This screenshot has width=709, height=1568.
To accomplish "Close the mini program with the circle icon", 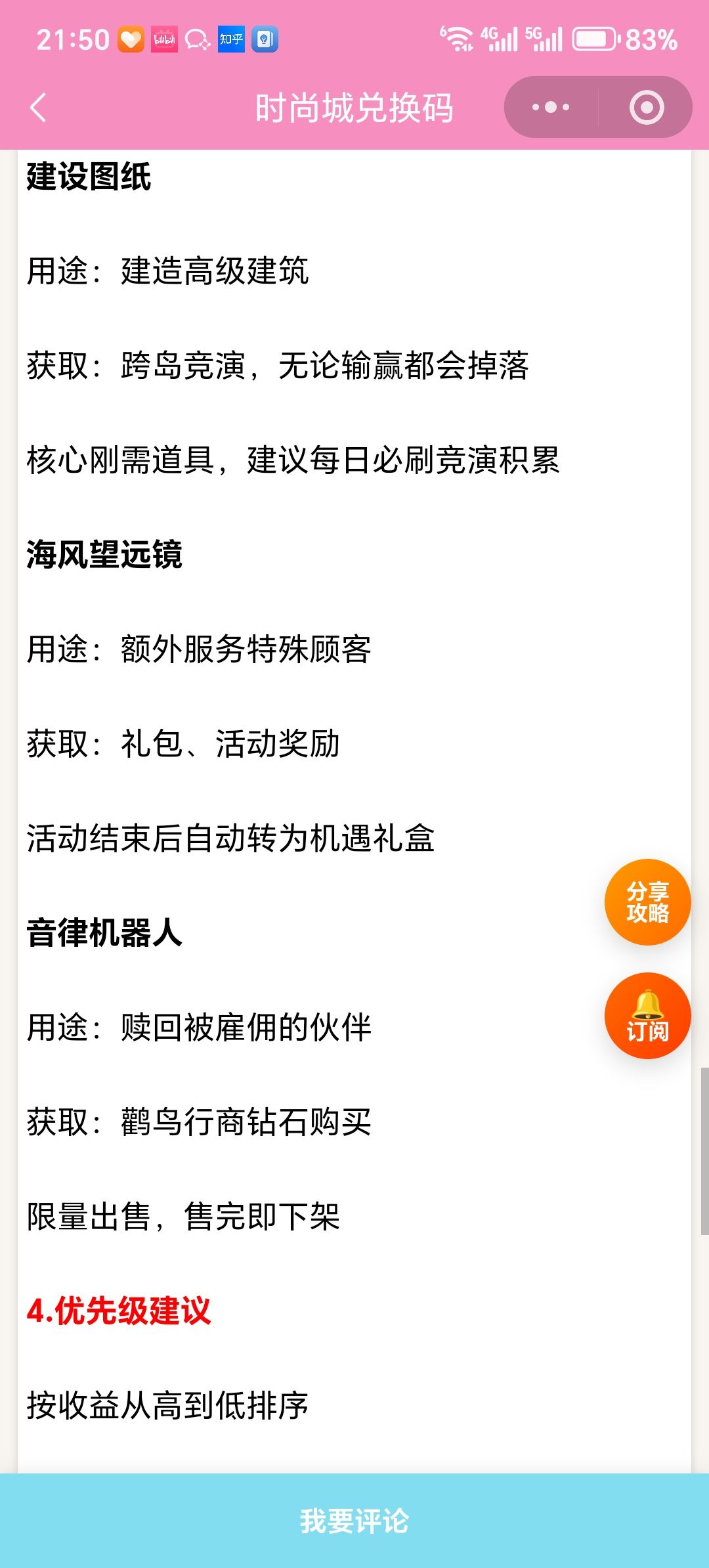I will [x=647, y=107].
